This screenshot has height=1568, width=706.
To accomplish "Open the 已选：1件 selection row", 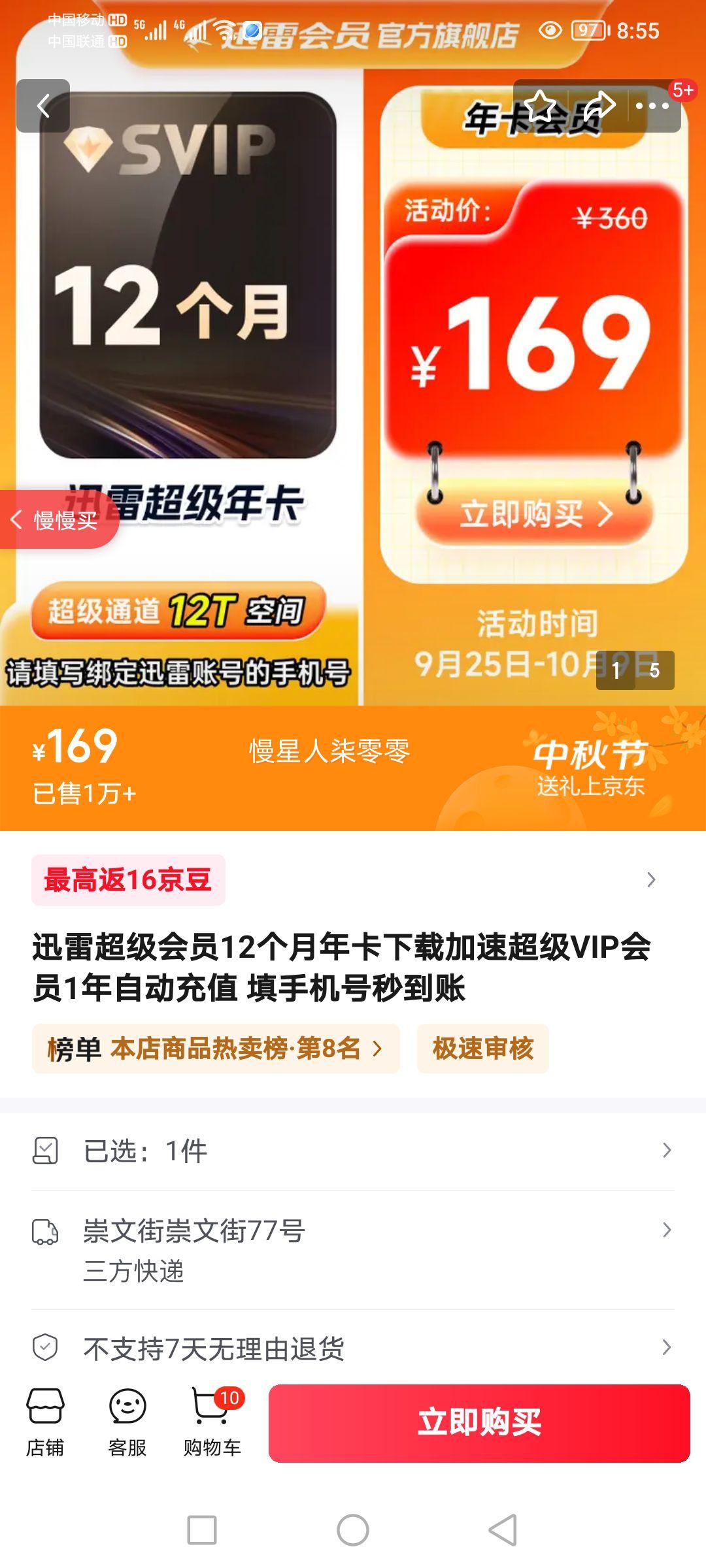I will click(353, 1151).
